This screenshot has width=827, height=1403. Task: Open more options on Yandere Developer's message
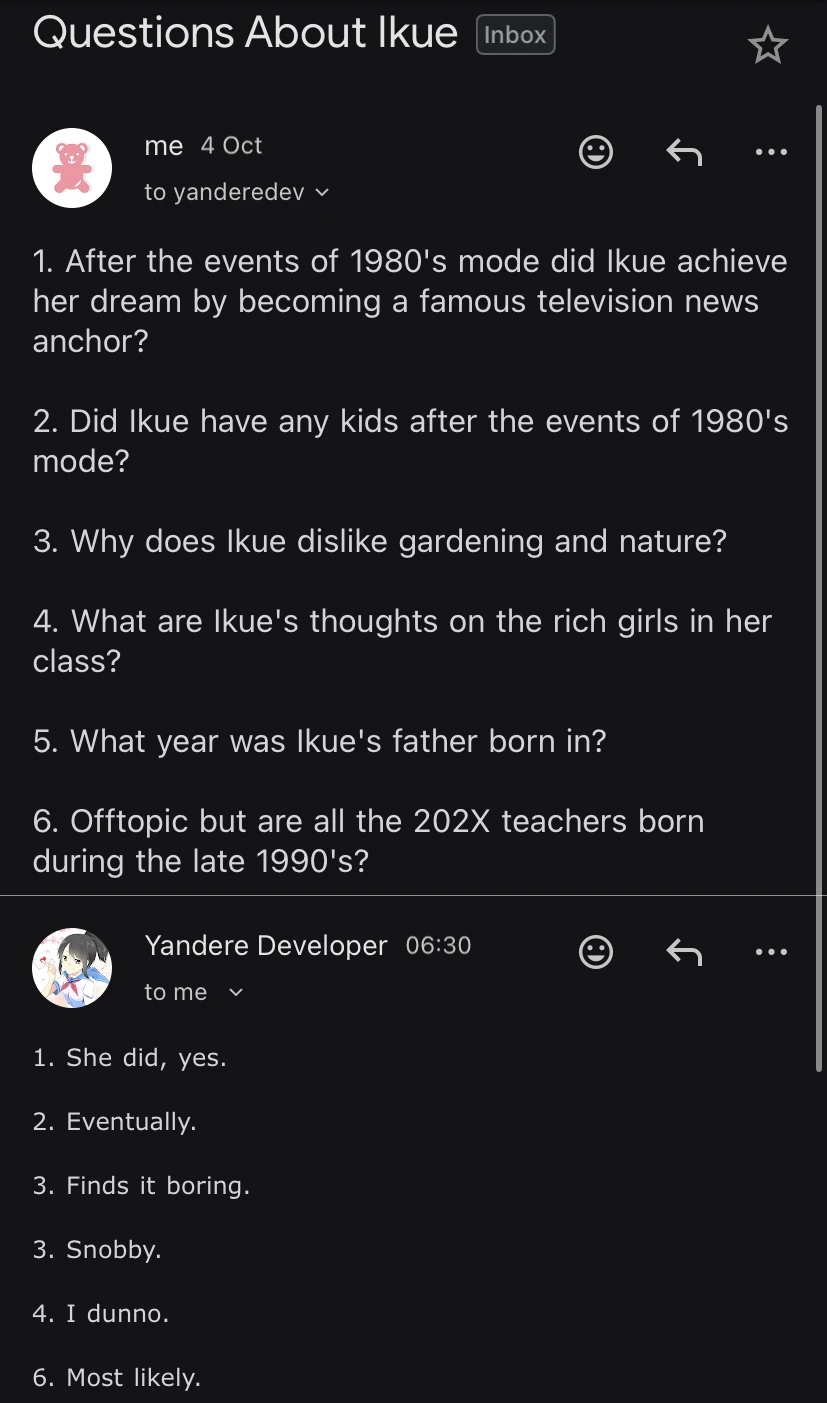click(x=771, y=952)
